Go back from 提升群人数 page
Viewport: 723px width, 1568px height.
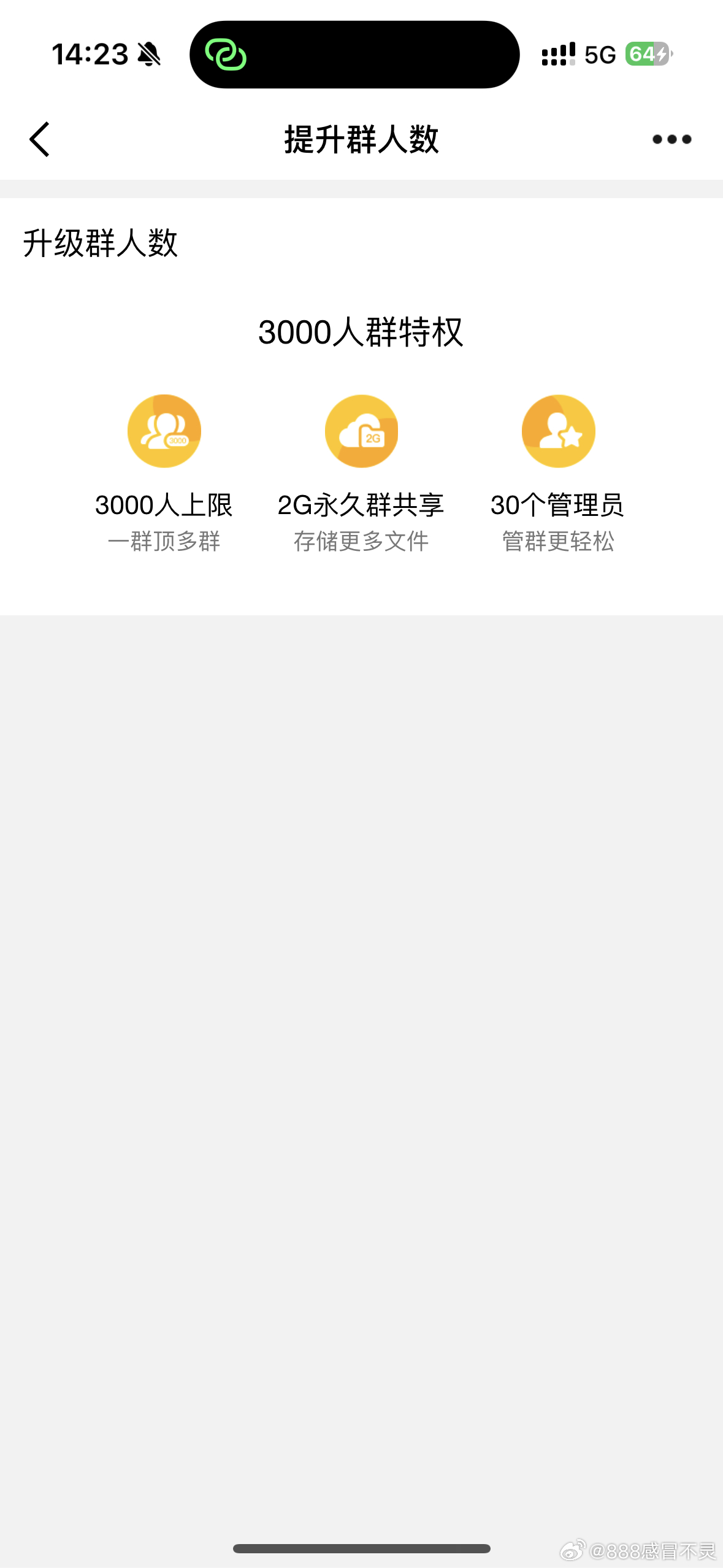pyautogui.click(x=39, y=139)
